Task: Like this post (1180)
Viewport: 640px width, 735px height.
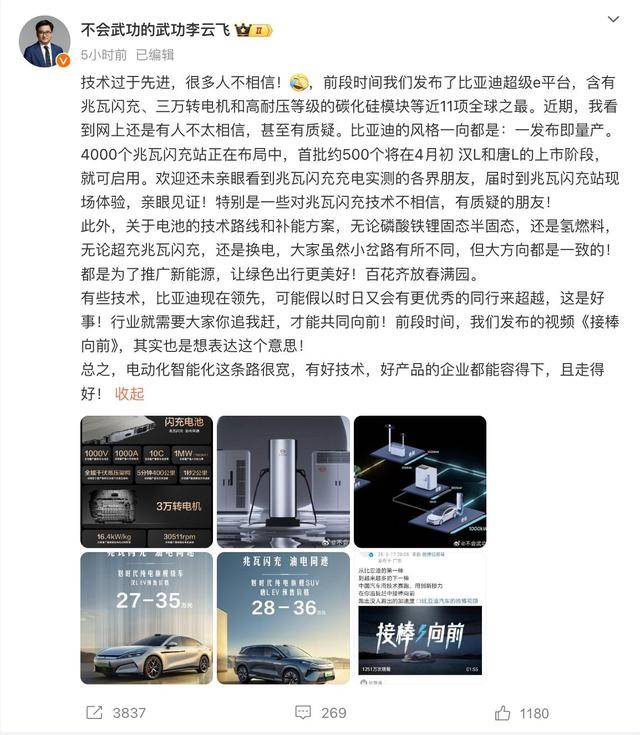Action: coord(522,713)
